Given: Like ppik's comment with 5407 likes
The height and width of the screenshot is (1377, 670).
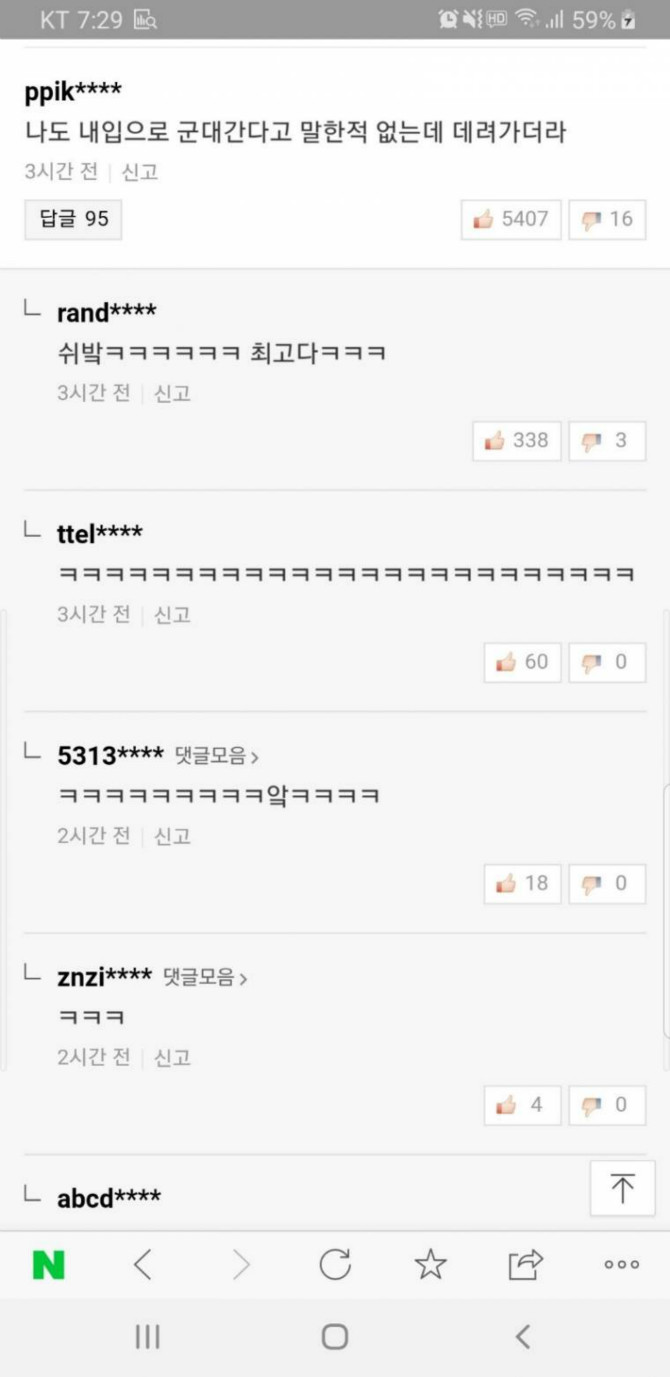Looking at the screenshot, I should (511, 219).
